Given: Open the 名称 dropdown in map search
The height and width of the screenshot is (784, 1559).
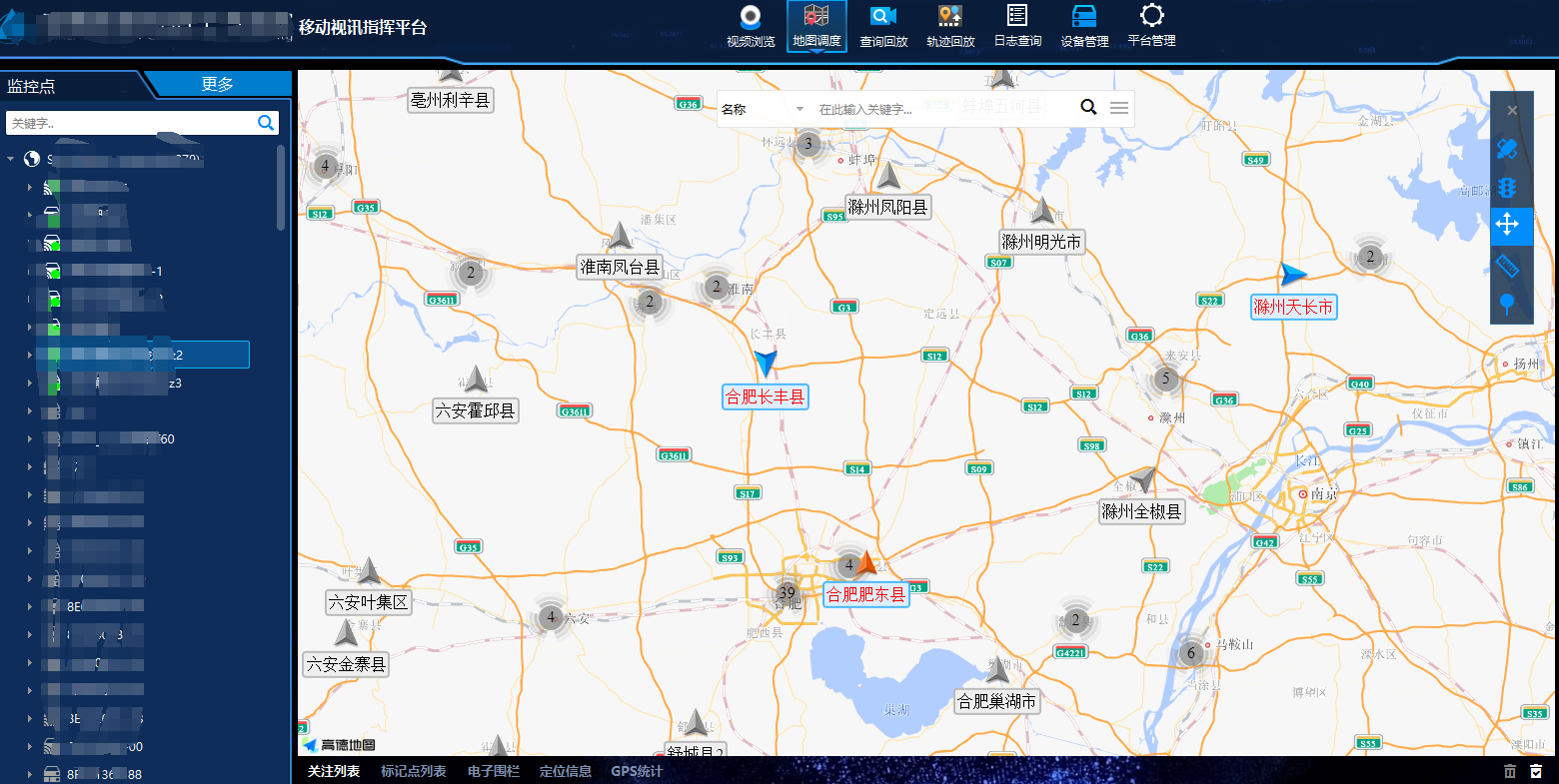Looking at the screenshot, I should tap(764, 109).
